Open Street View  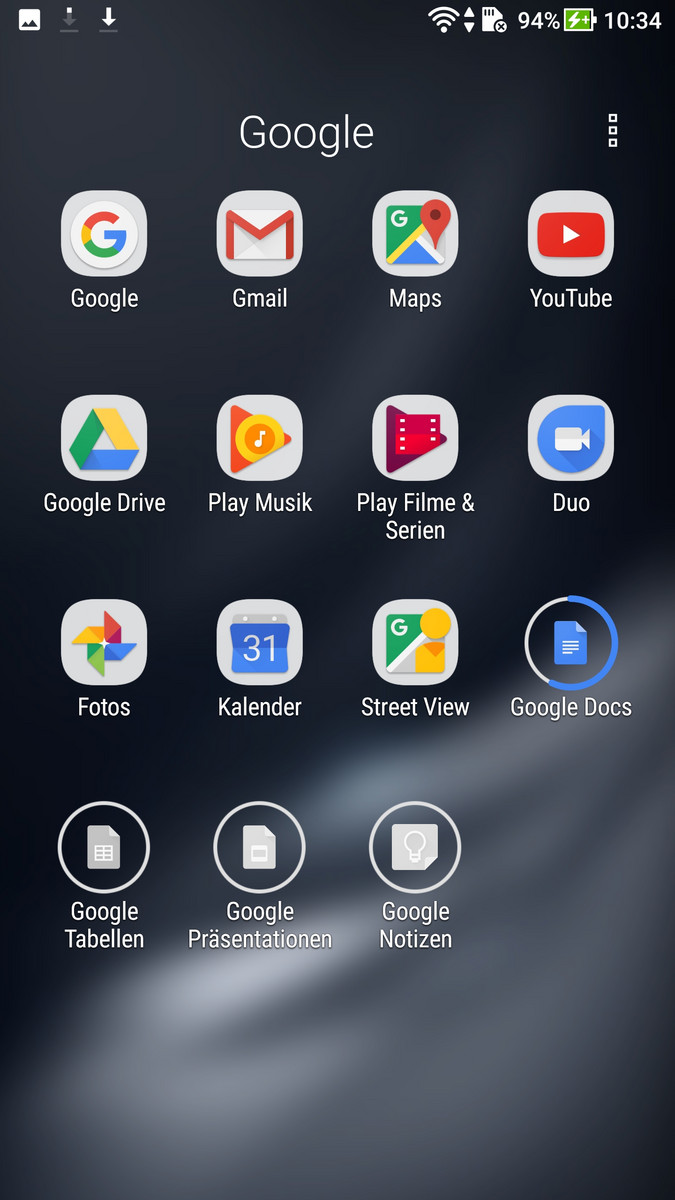click(415, 642)
